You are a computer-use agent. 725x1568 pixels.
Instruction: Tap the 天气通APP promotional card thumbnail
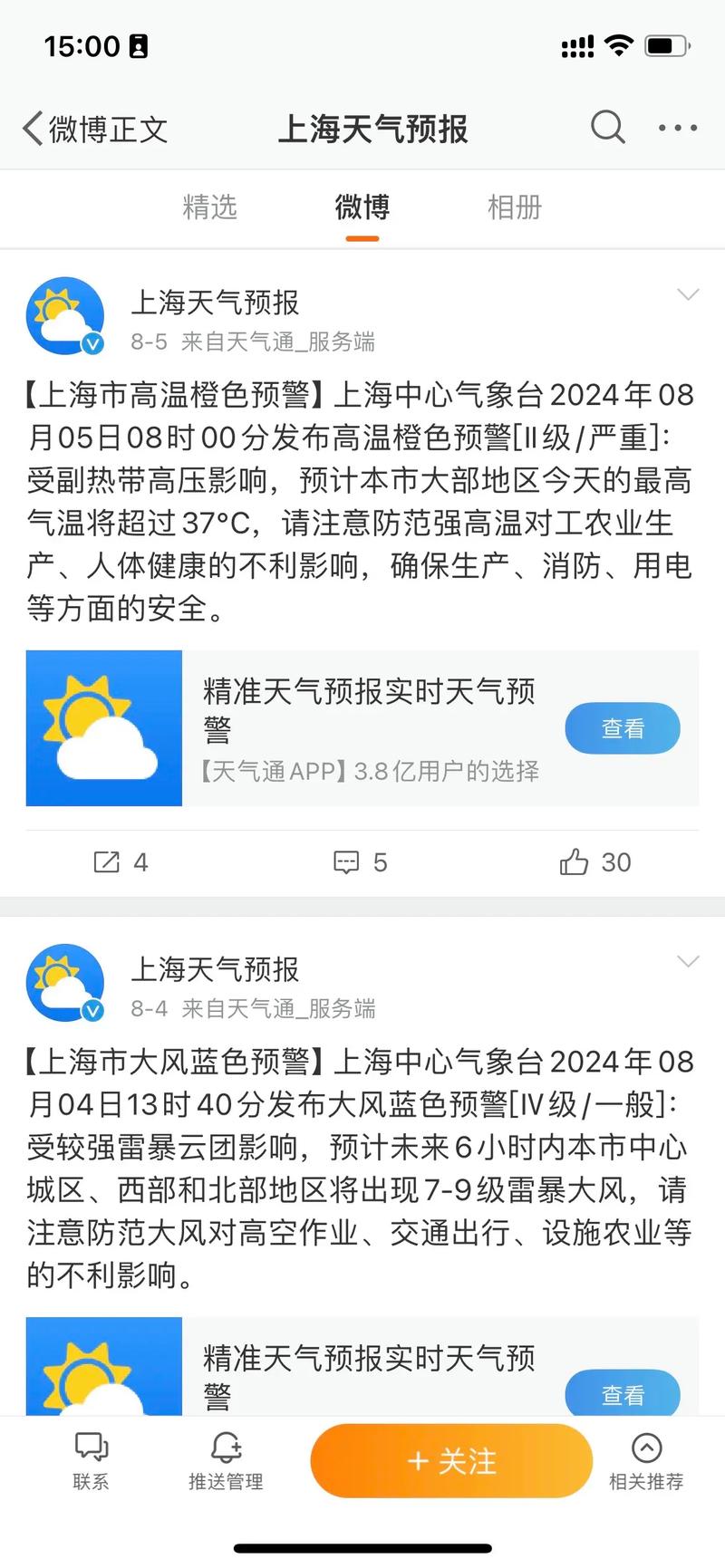coord(103,727)
